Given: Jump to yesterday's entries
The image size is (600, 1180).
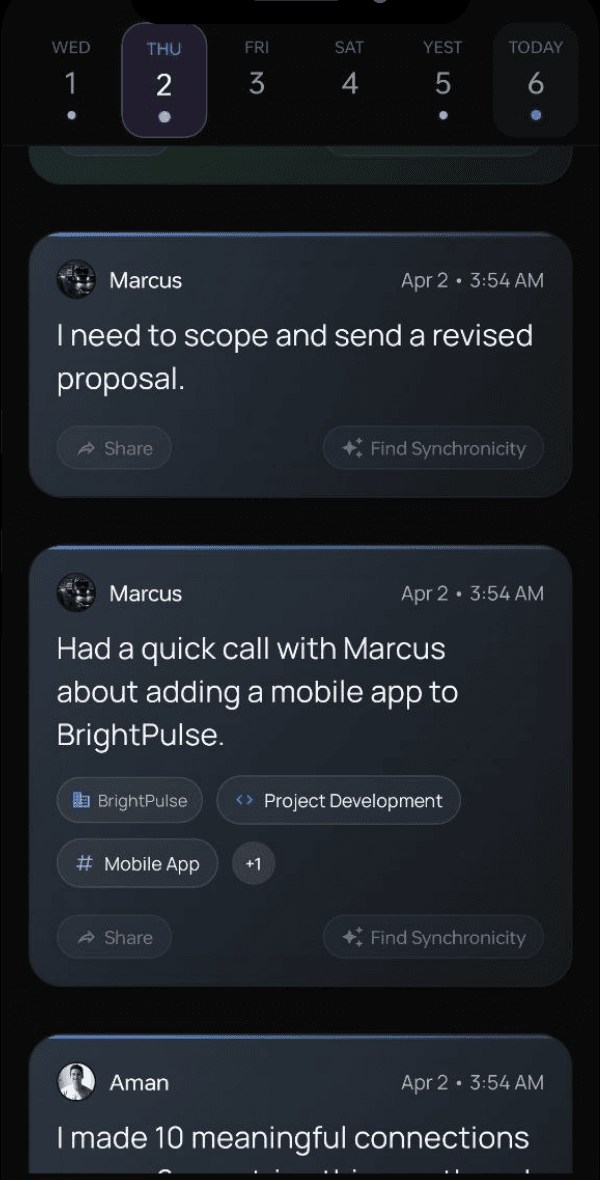Looking at the screenshot, I should click(442, 82).
